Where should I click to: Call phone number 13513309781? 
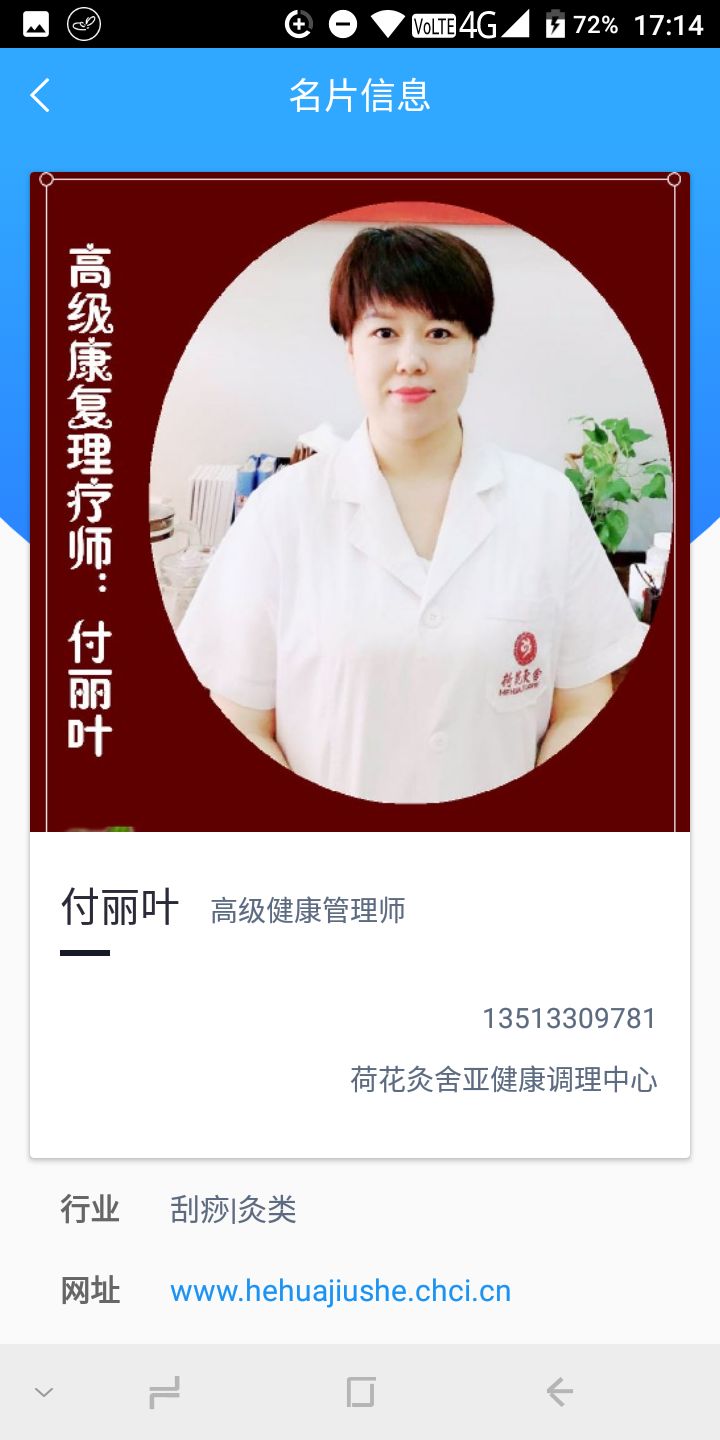(569, 1019)
